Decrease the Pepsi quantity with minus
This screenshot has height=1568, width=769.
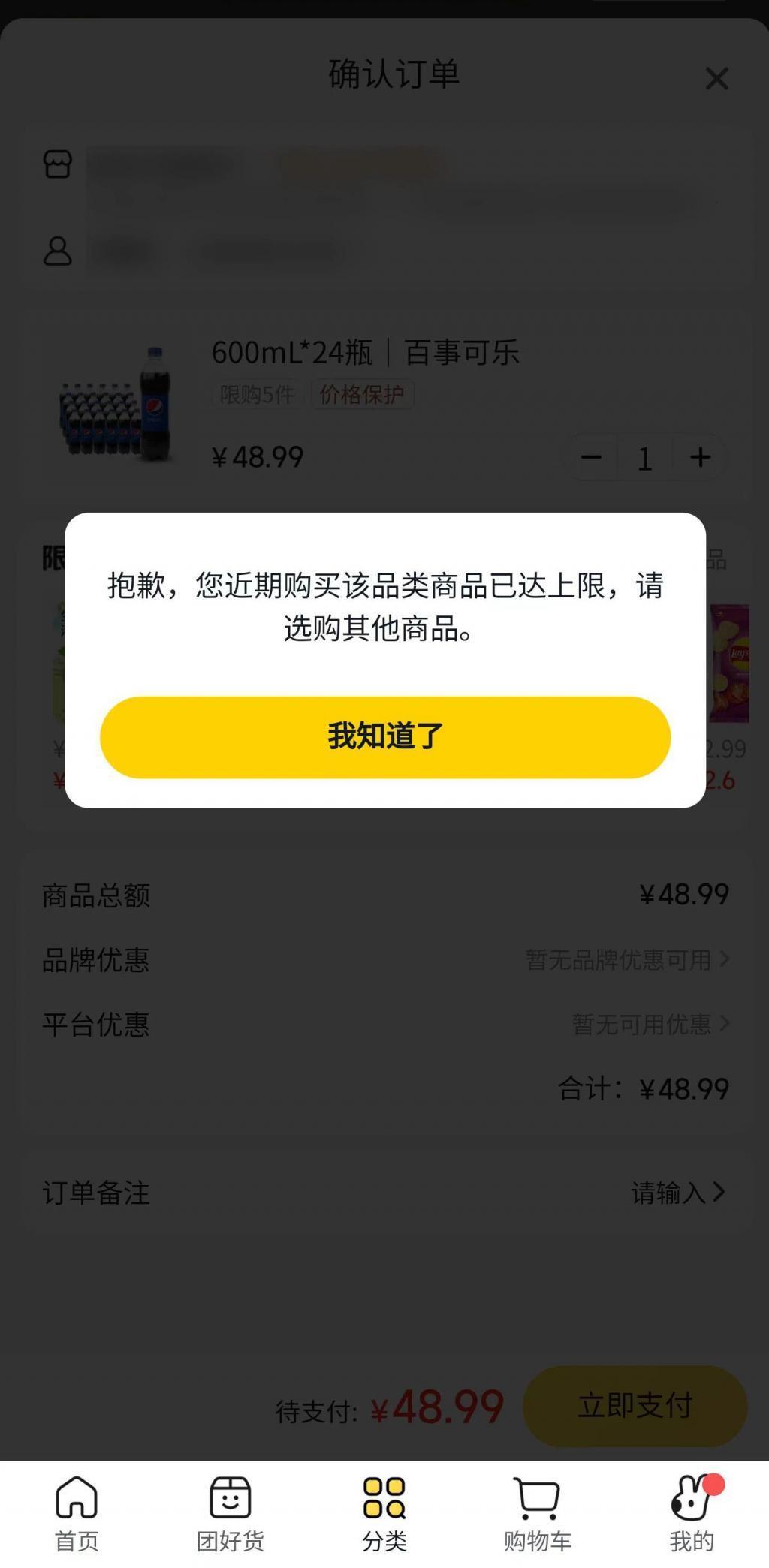coord(593,456)
